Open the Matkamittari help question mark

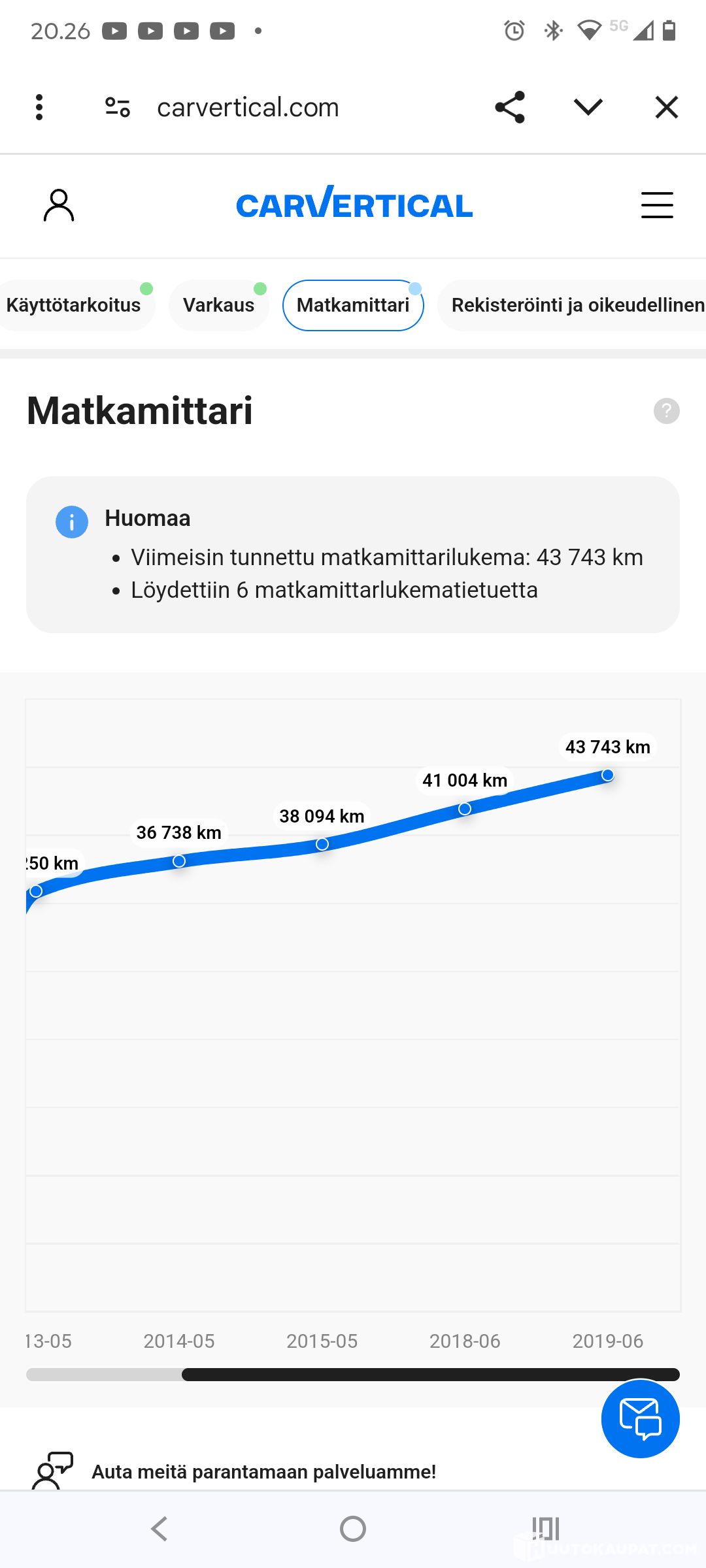666,411
